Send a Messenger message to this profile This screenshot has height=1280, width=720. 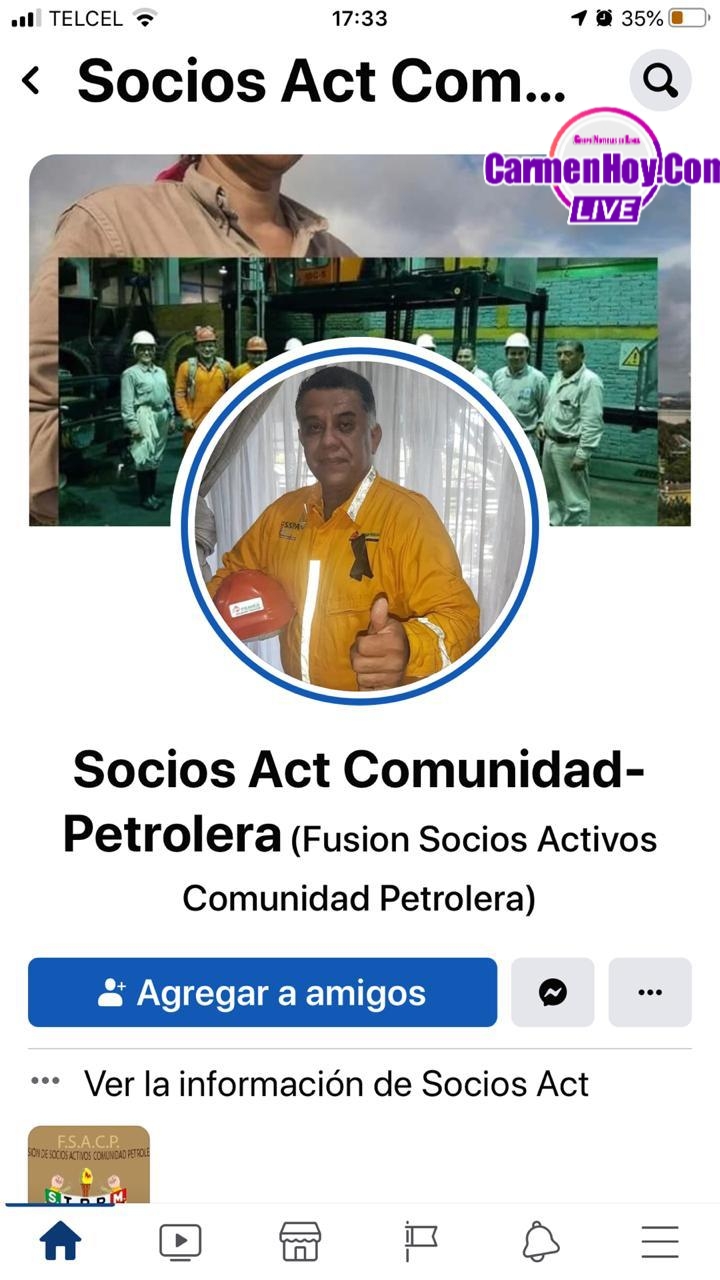point(553,992)
